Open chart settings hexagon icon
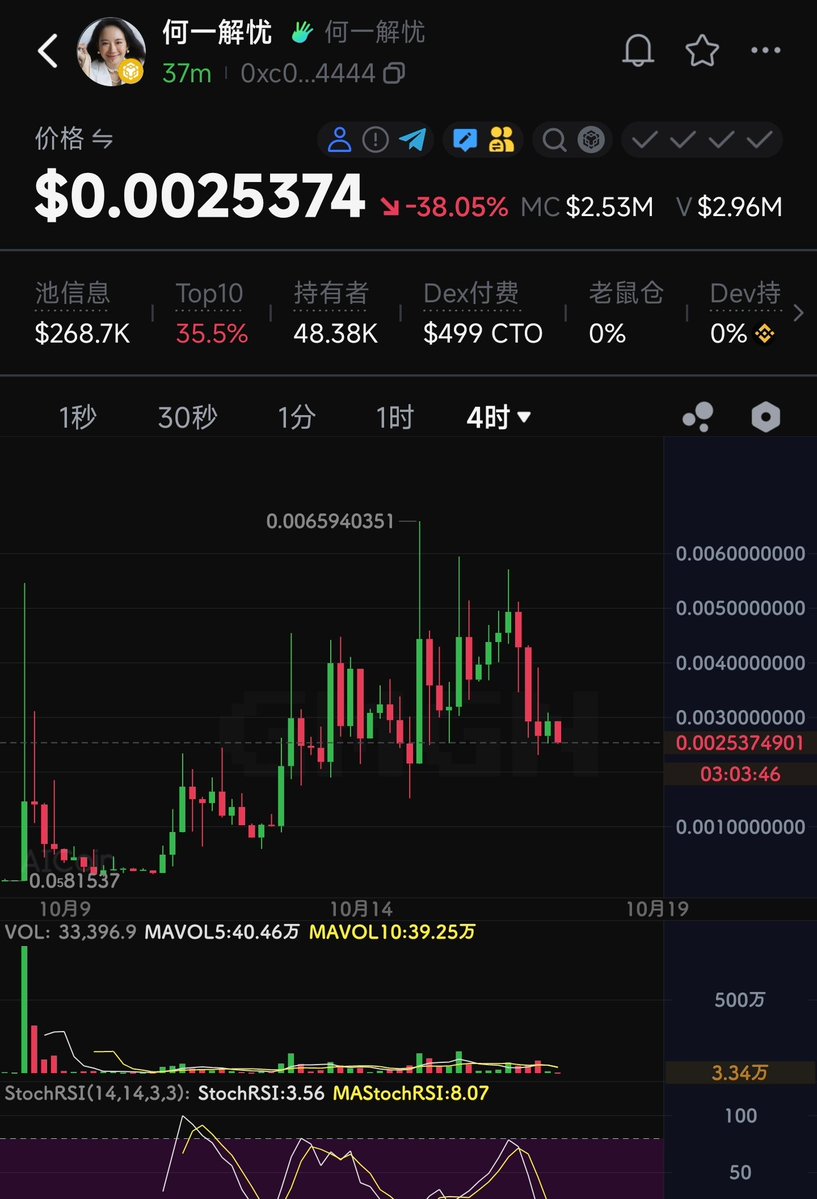 pyautogui.click(x=765, y=417)
